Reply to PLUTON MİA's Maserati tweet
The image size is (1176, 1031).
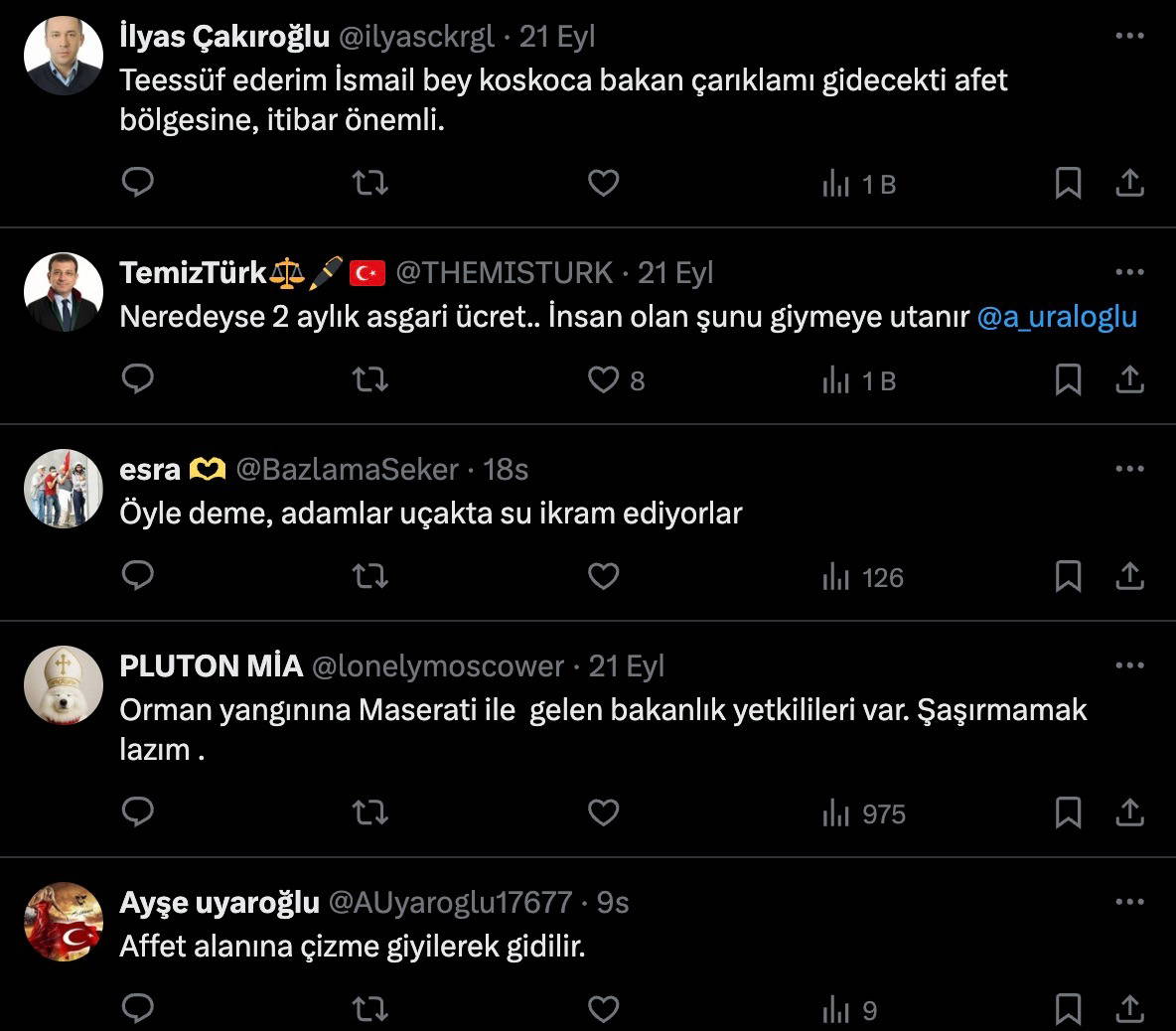tap(137, 812)
